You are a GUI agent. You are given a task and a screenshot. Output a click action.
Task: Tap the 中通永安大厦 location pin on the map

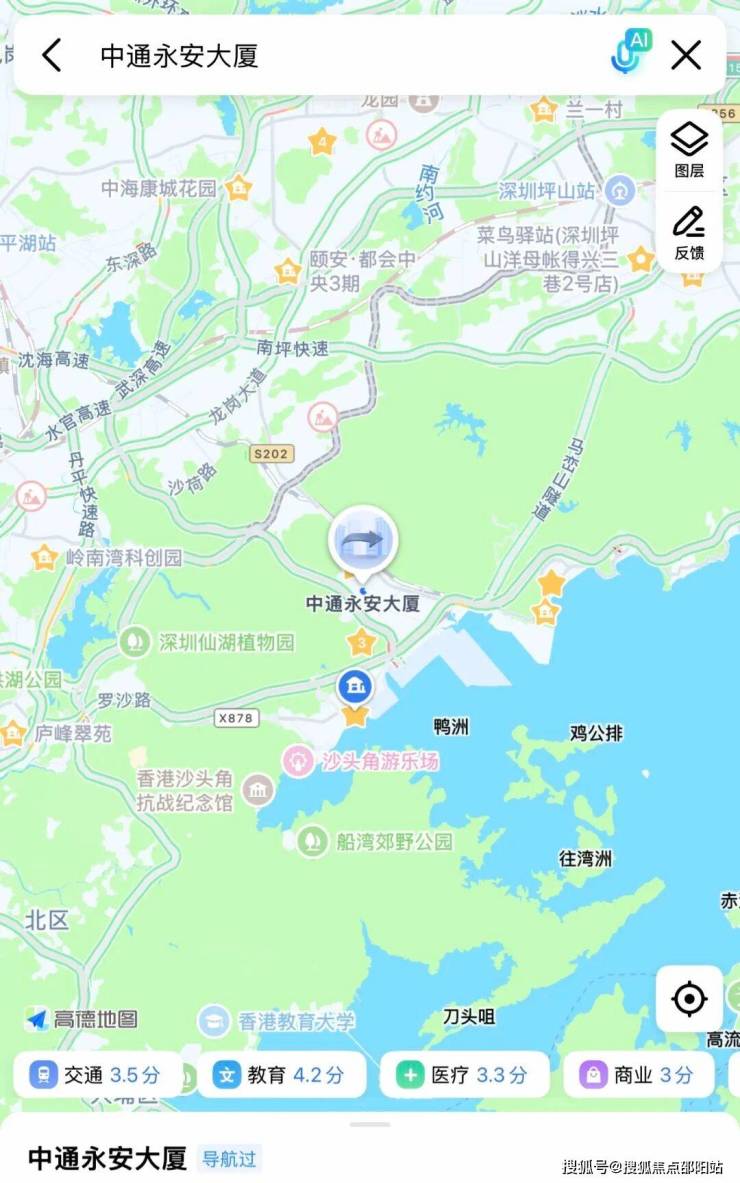pyautogui.click(x=363, y=542)
